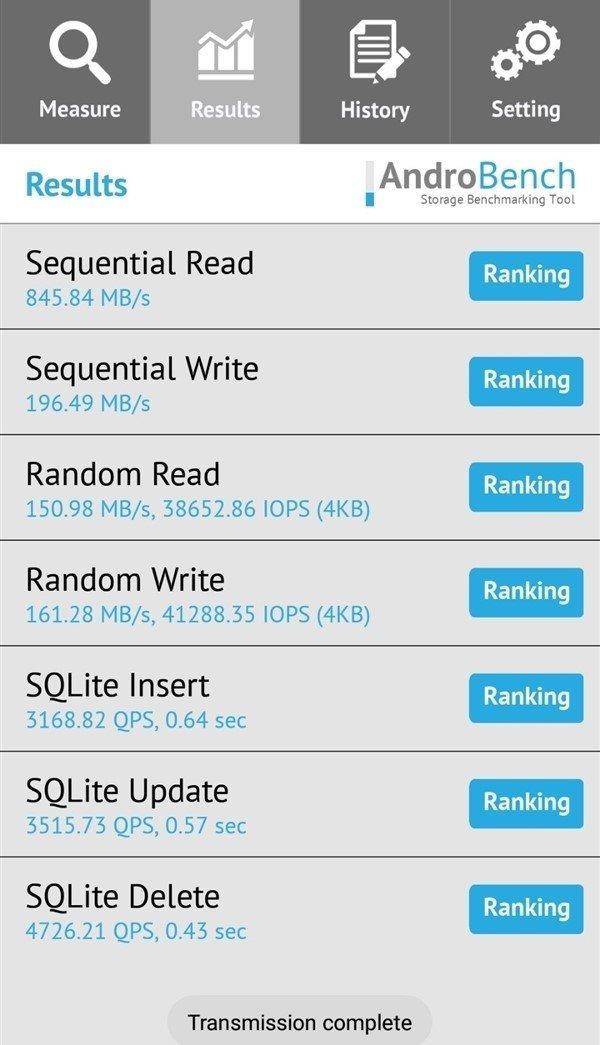
Task: Select the Results tab
Action: [225, 72]
